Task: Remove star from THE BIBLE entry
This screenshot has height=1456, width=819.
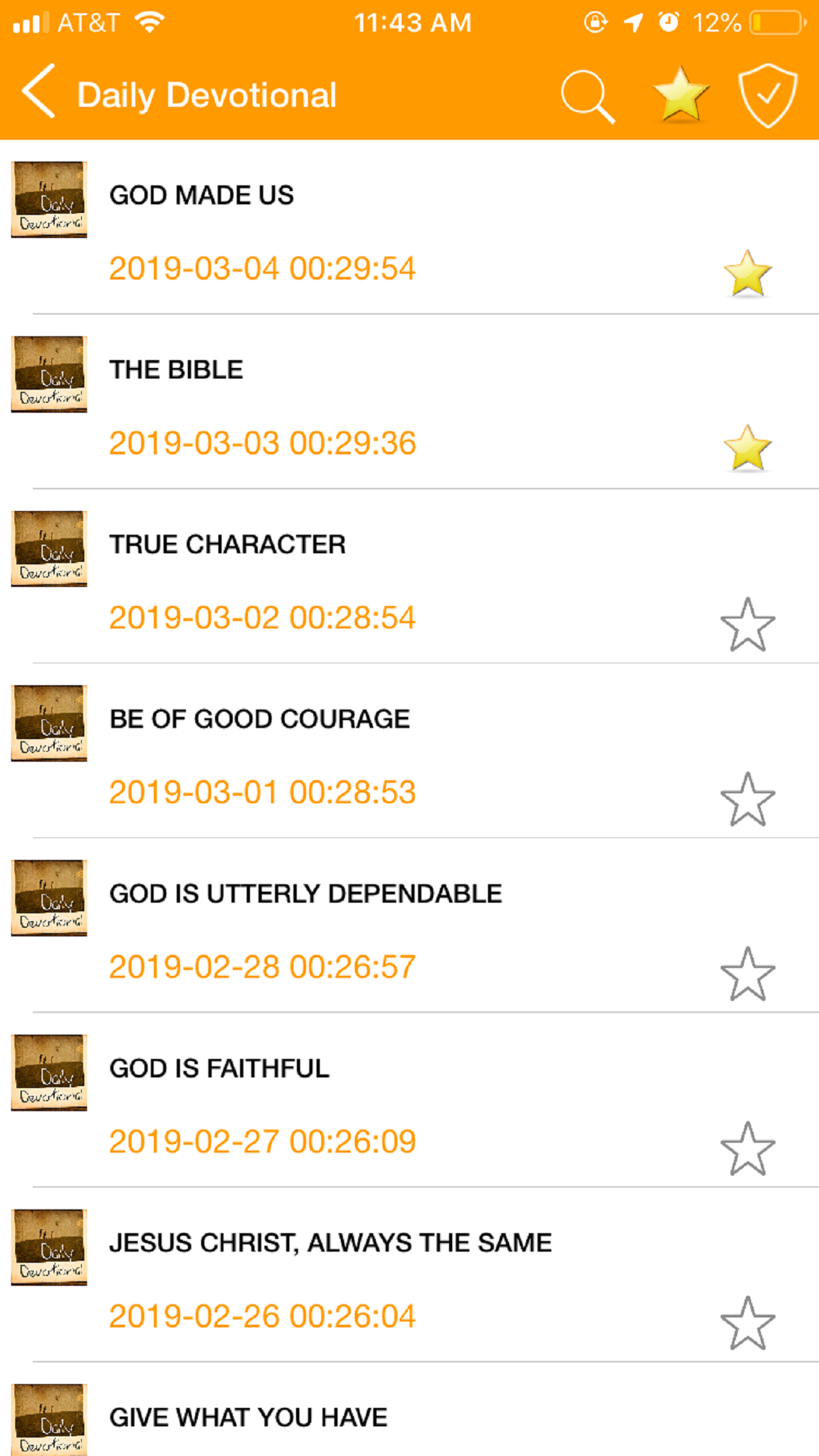Action: 747,448
